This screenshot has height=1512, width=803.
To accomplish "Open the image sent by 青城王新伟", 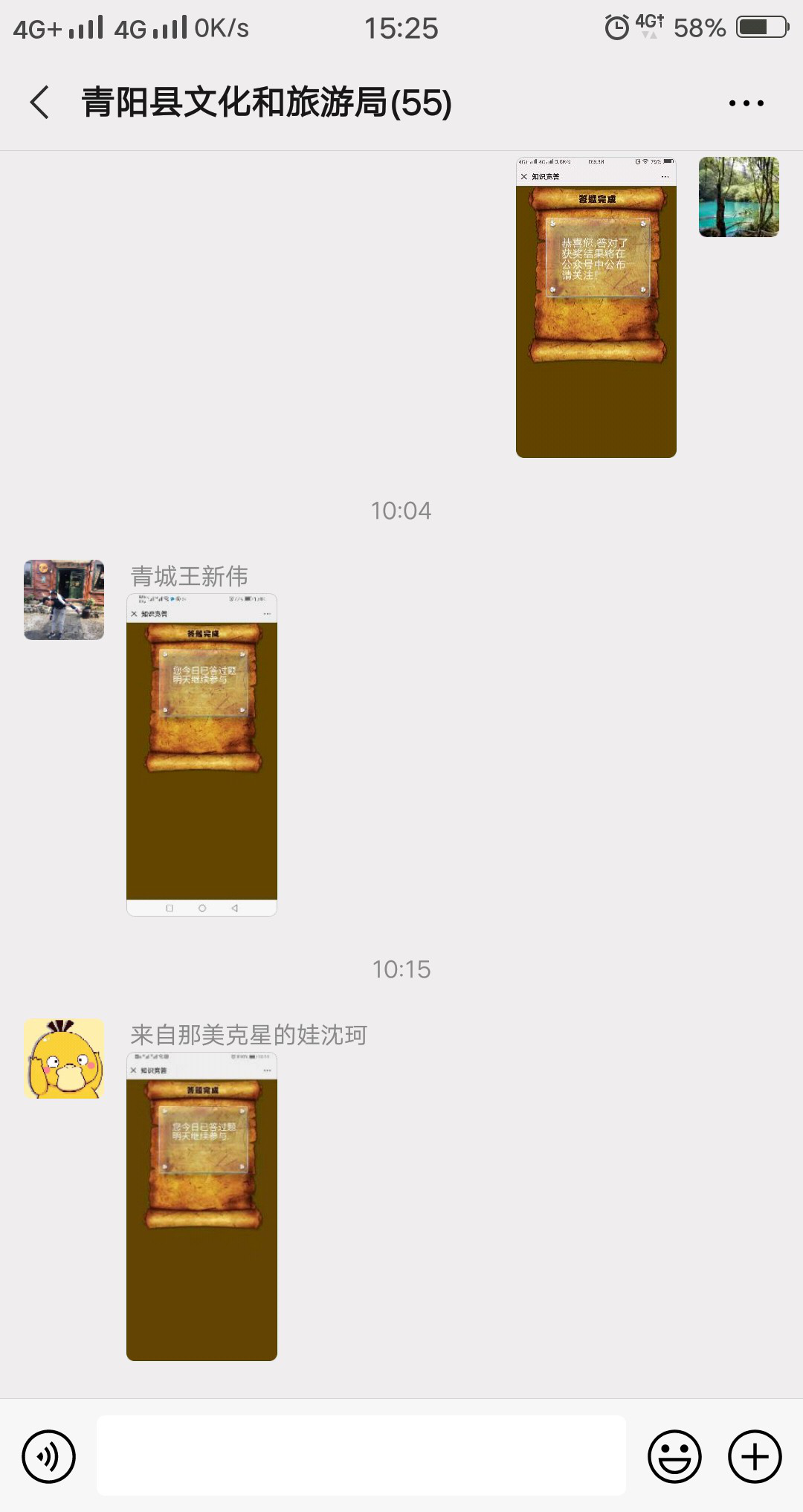I will coord(201,755).
